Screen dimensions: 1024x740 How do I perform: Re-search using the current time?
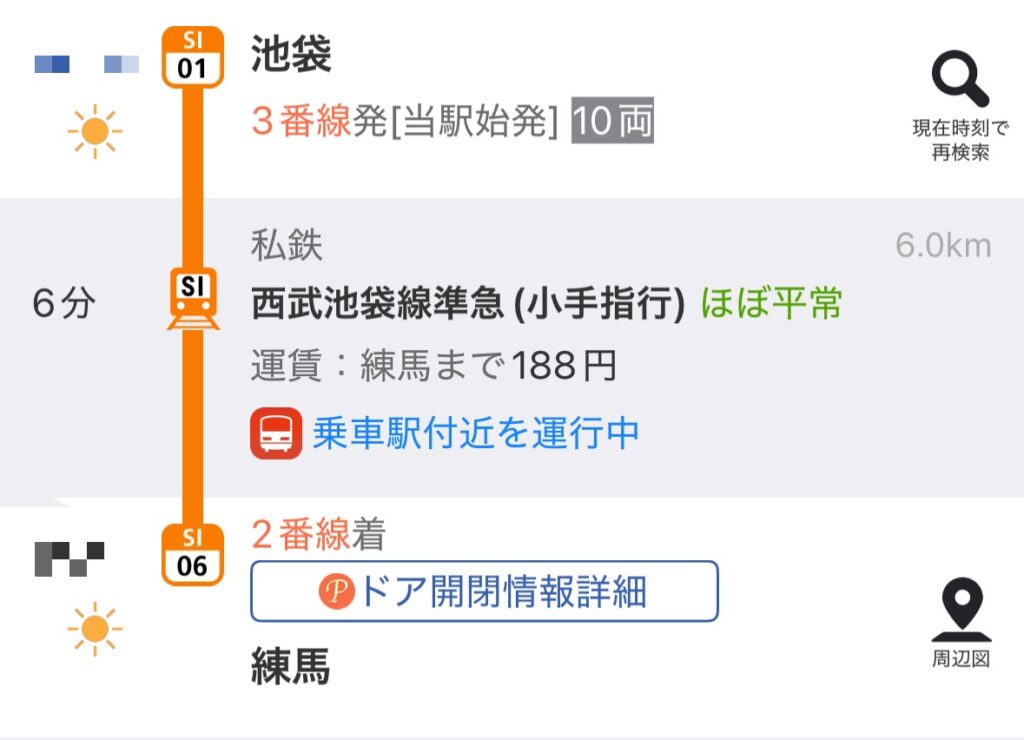(960, 108)
